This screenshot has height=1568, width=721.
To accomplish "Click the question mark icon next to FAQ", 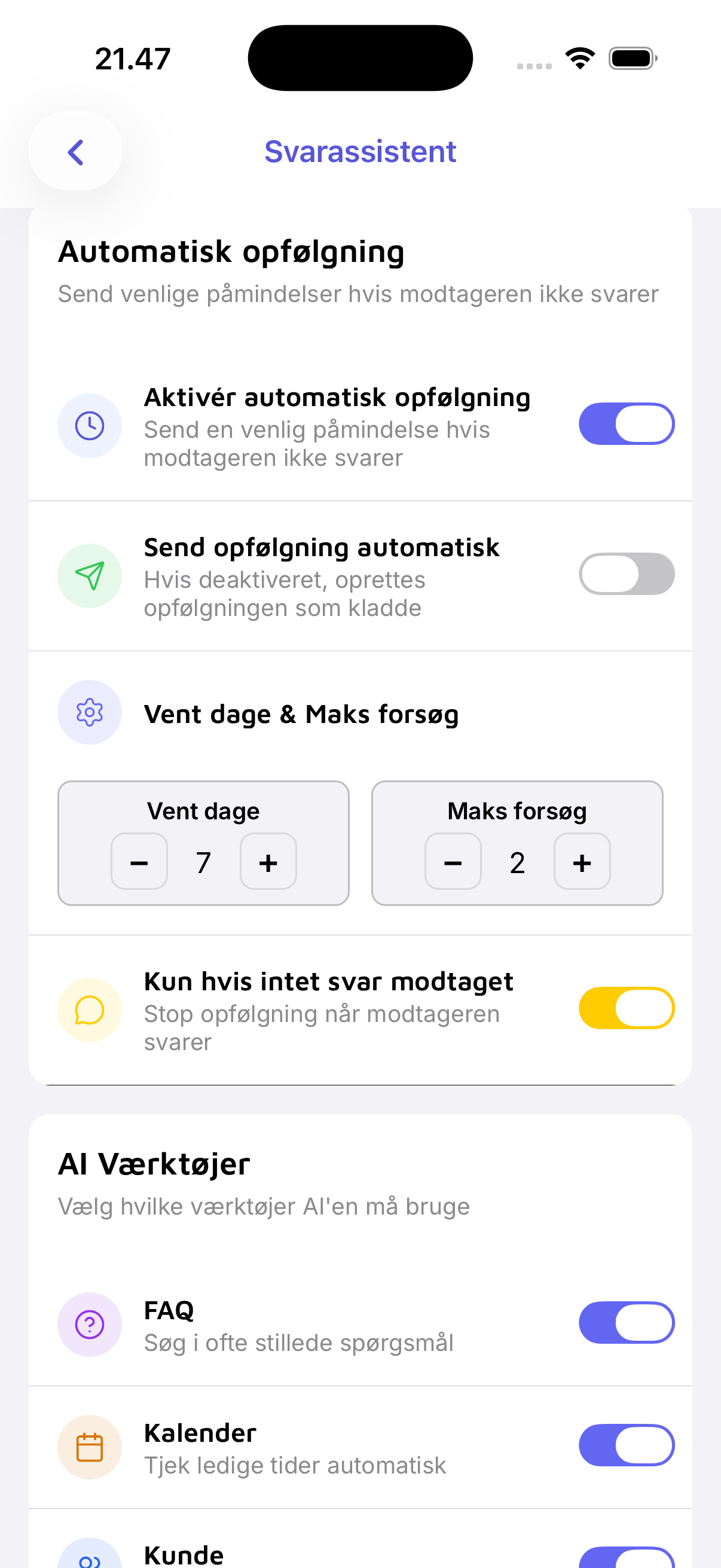I will click(90, 1324).
